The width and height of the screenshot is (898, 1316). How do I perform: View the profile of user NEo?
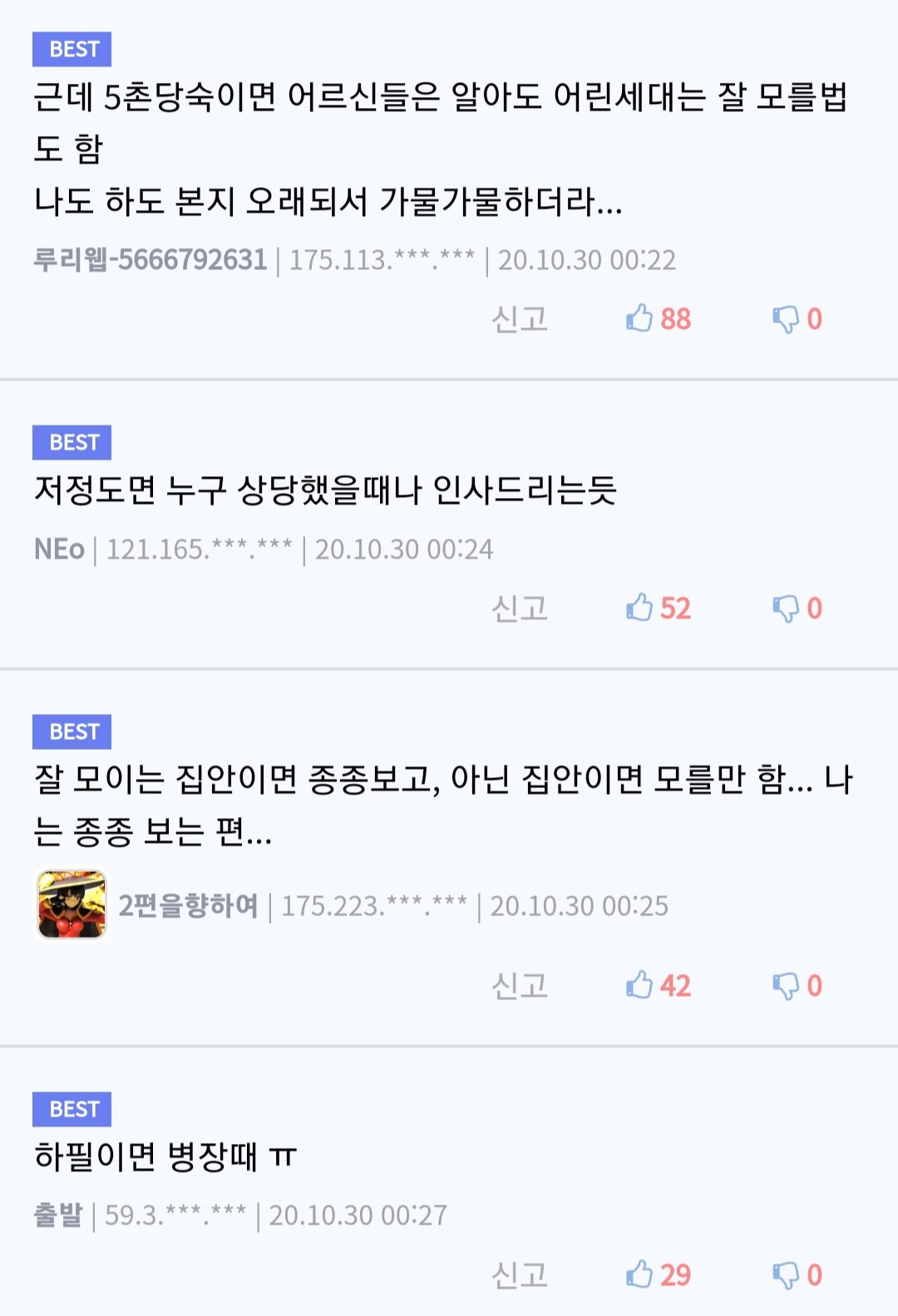(x=59, y=550)
